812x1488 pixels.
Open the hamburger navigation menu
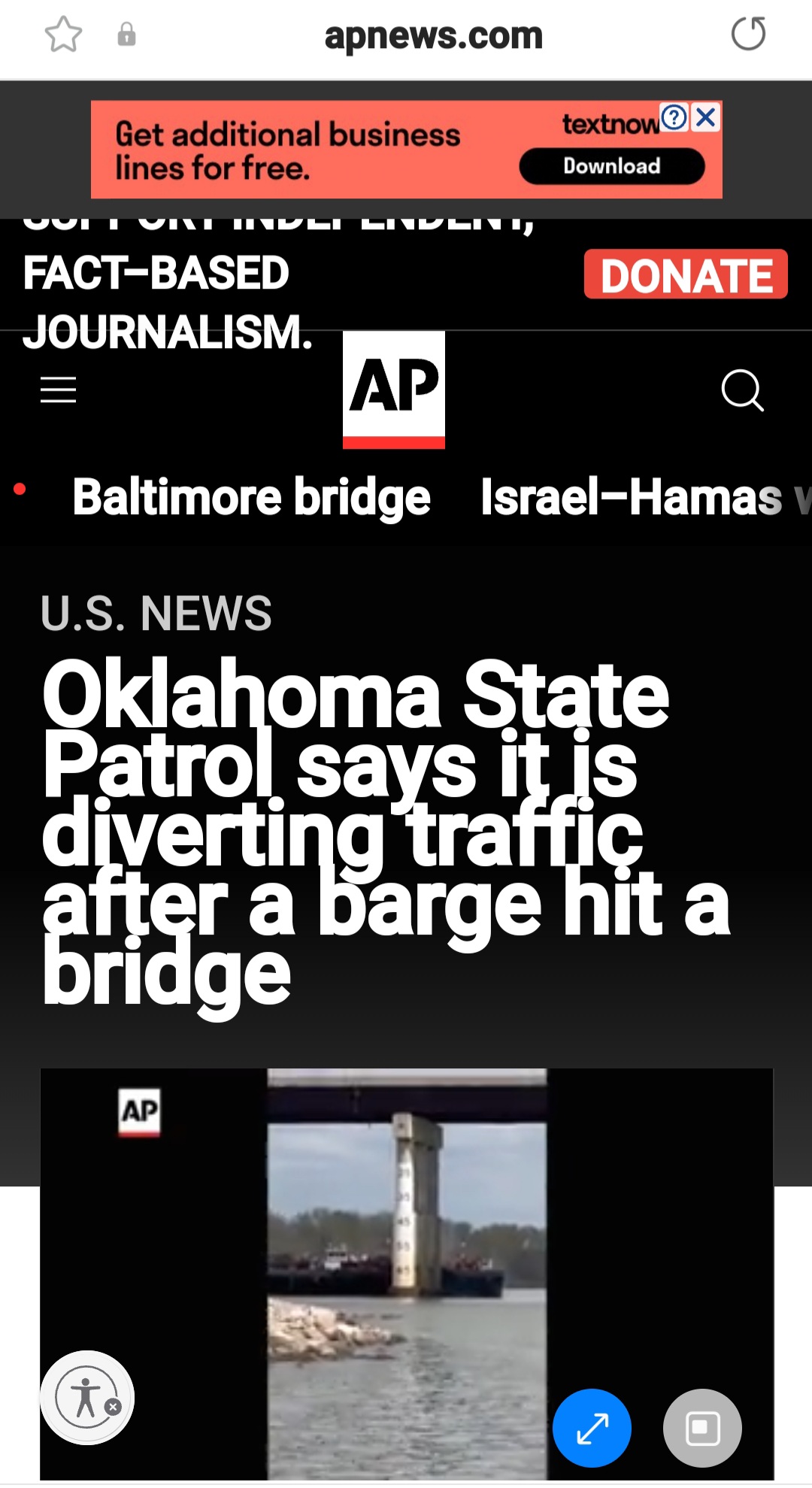59,389
